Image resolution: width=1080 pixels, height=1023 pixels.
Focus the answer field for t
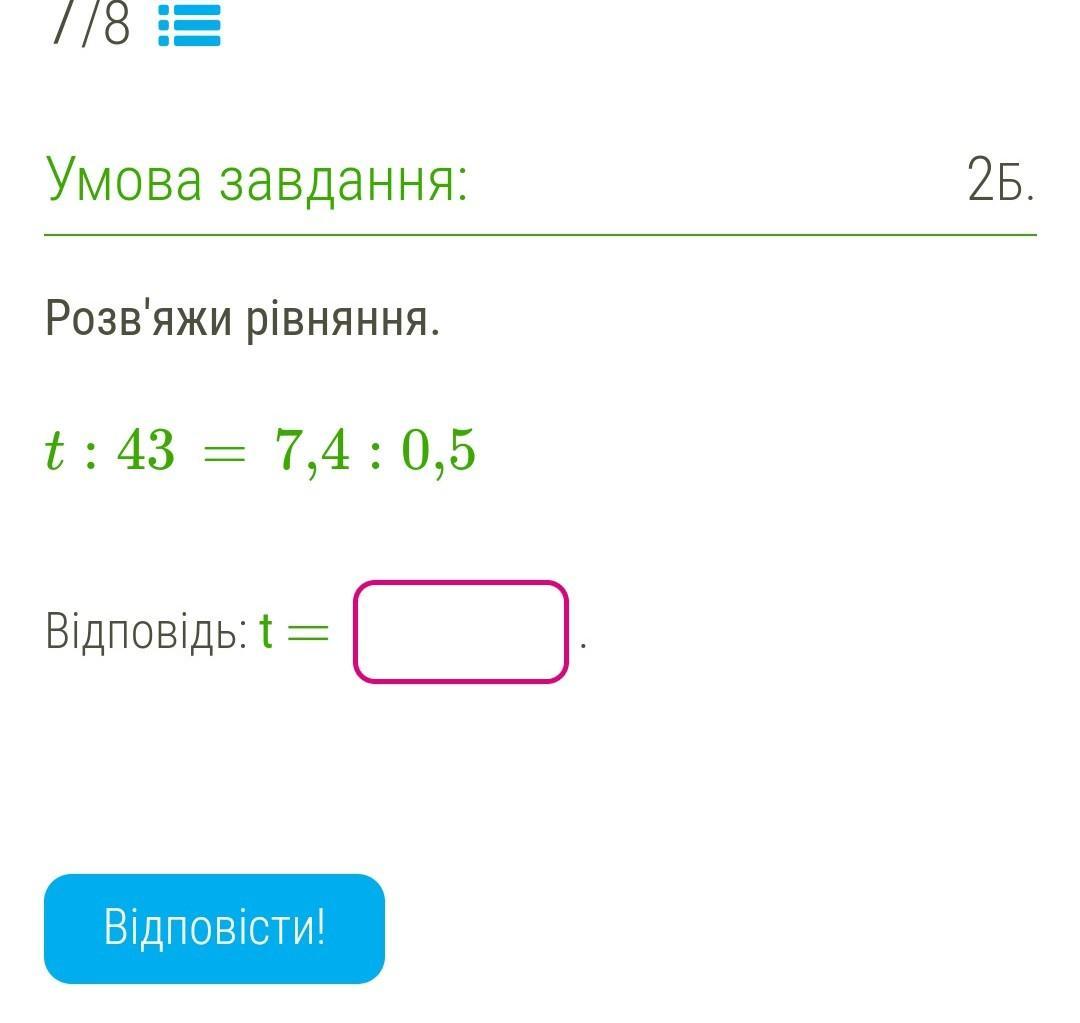click(x=461, y=632)
